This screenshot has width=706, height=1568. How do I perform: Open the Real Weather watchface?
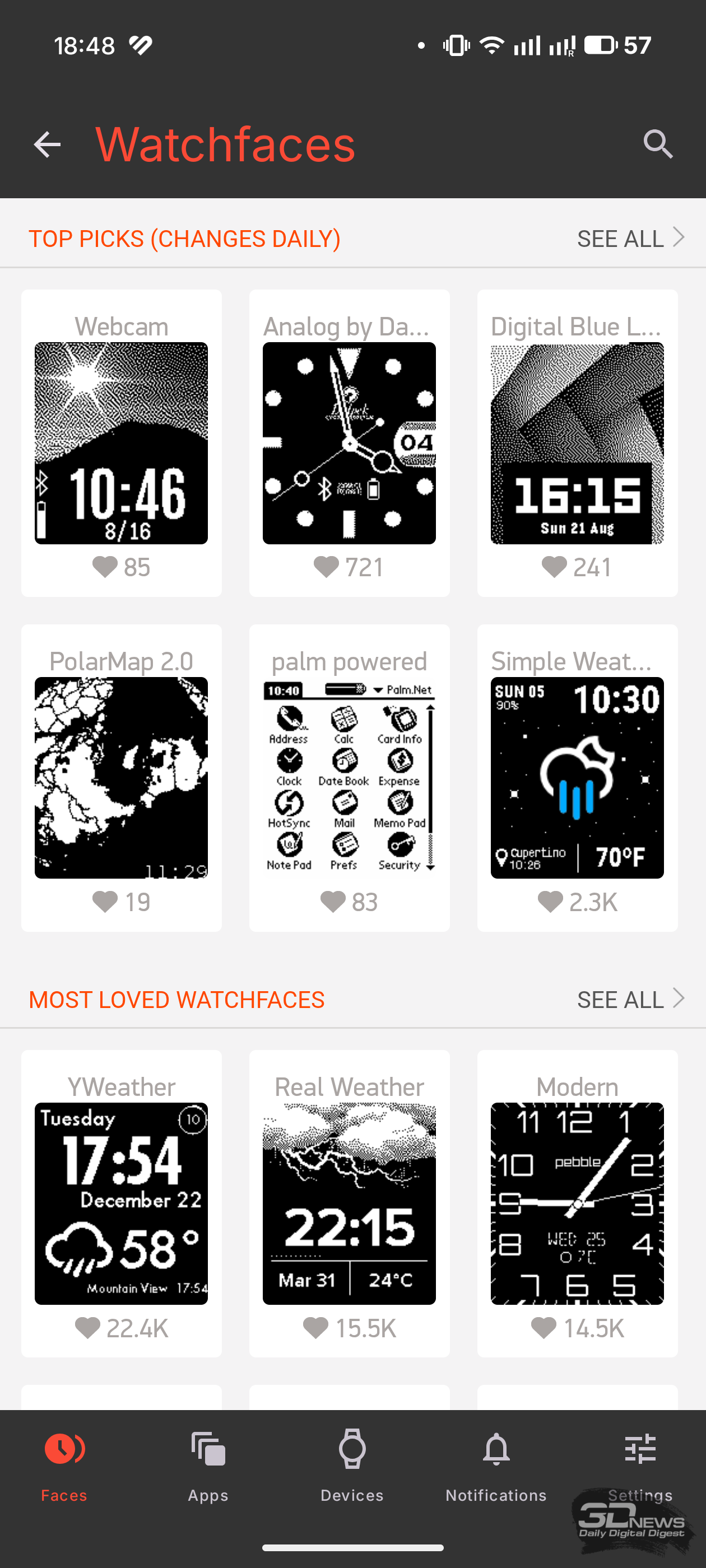349,1203
